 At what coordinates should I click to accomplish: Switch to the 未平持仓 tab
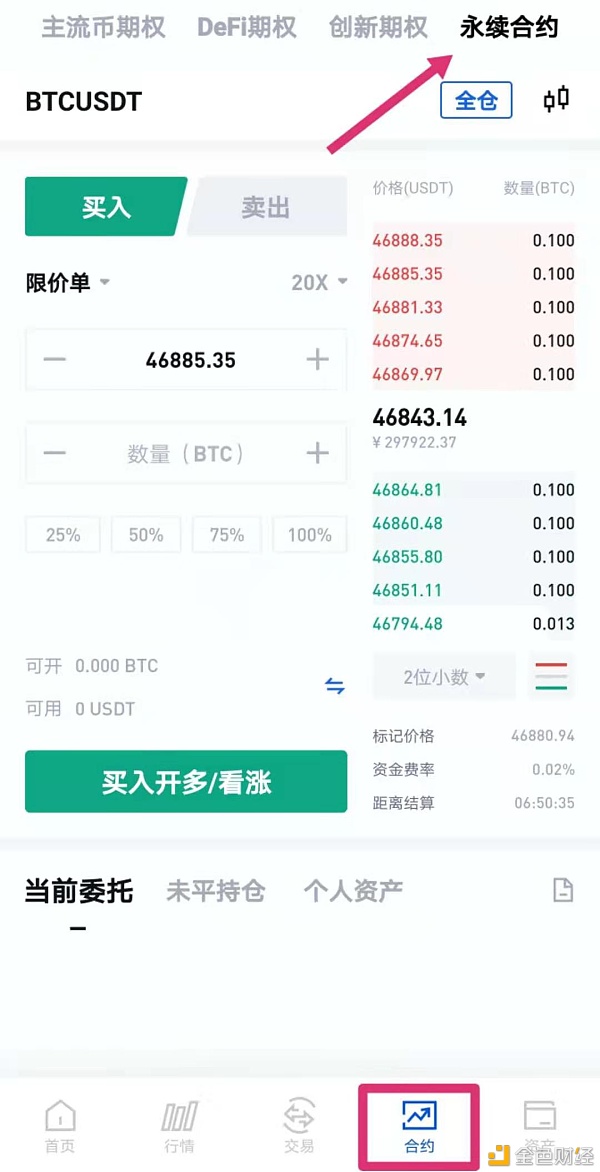[215, 890]
